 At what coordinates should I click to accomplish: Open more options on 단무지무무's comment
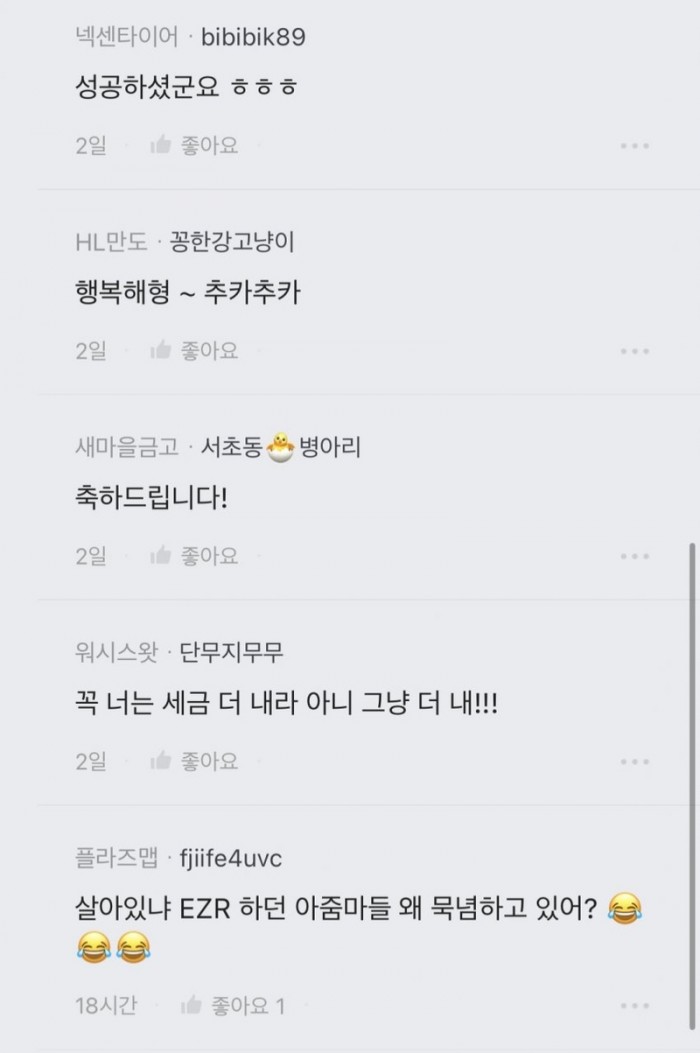pos(635,762)
